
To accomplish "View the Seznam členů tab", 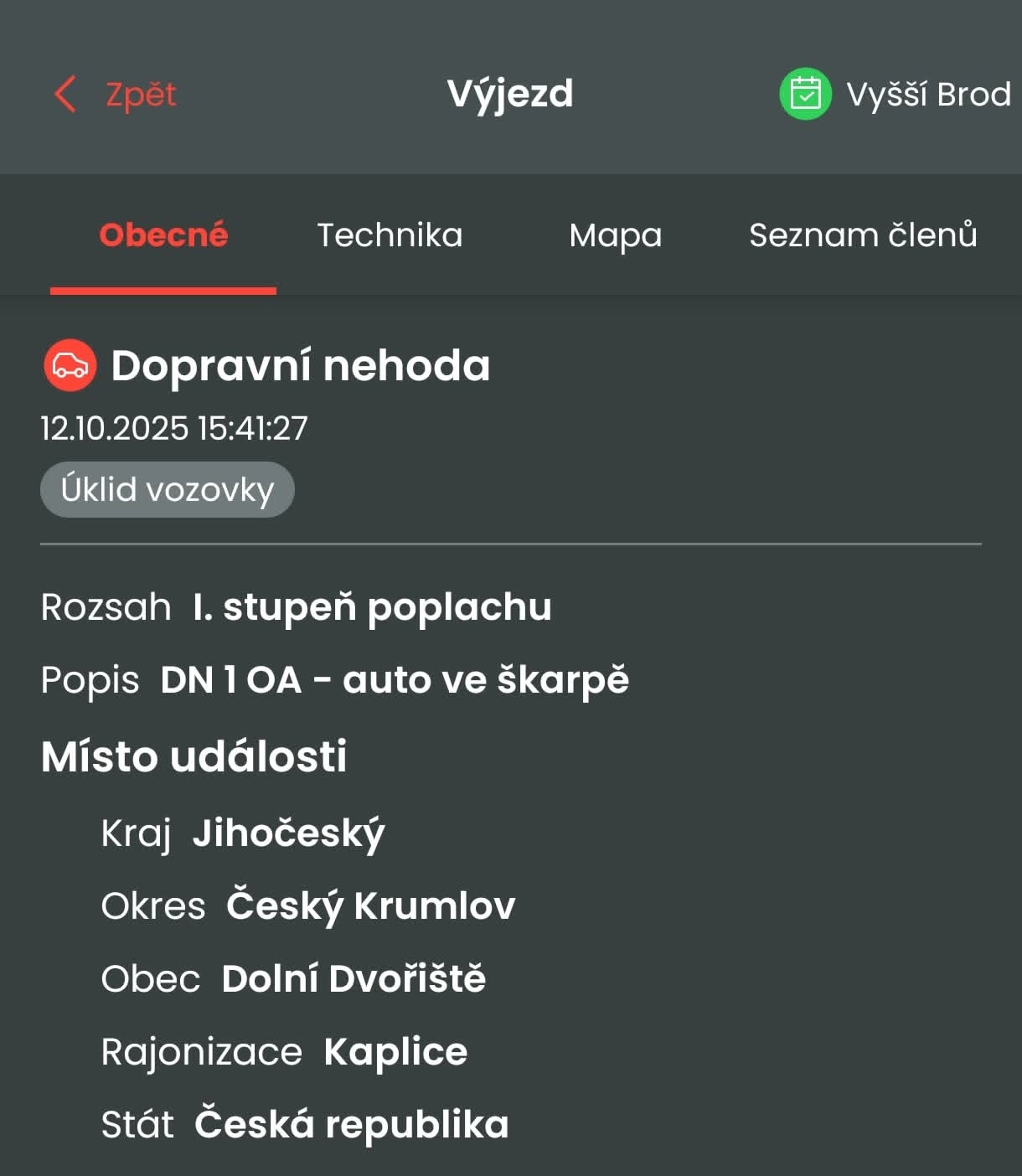I will click(x=863, y=235).
